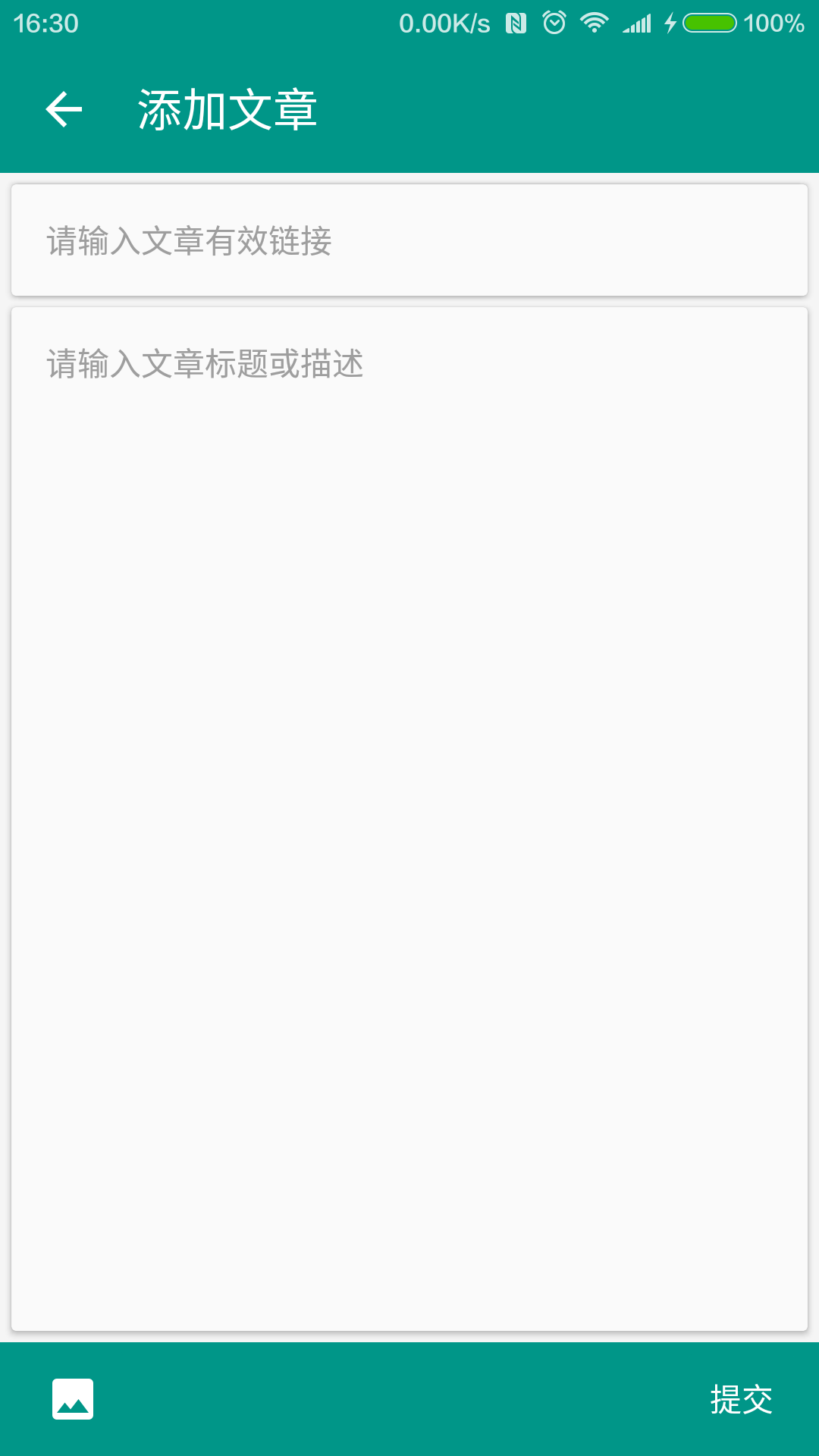Select the alarm clock status bar icon
Image resolution: width=819 pixels, height=1456 pixels.
pyautogui.click(x=554, y=23)
